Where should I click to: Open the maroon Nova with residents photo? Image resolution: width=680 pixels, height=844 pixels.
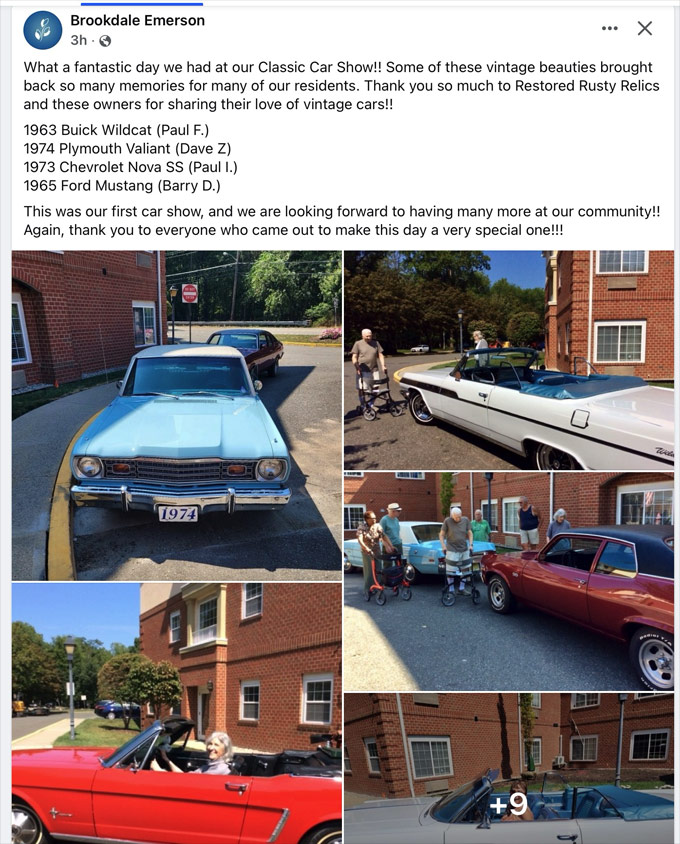(509, 580)
